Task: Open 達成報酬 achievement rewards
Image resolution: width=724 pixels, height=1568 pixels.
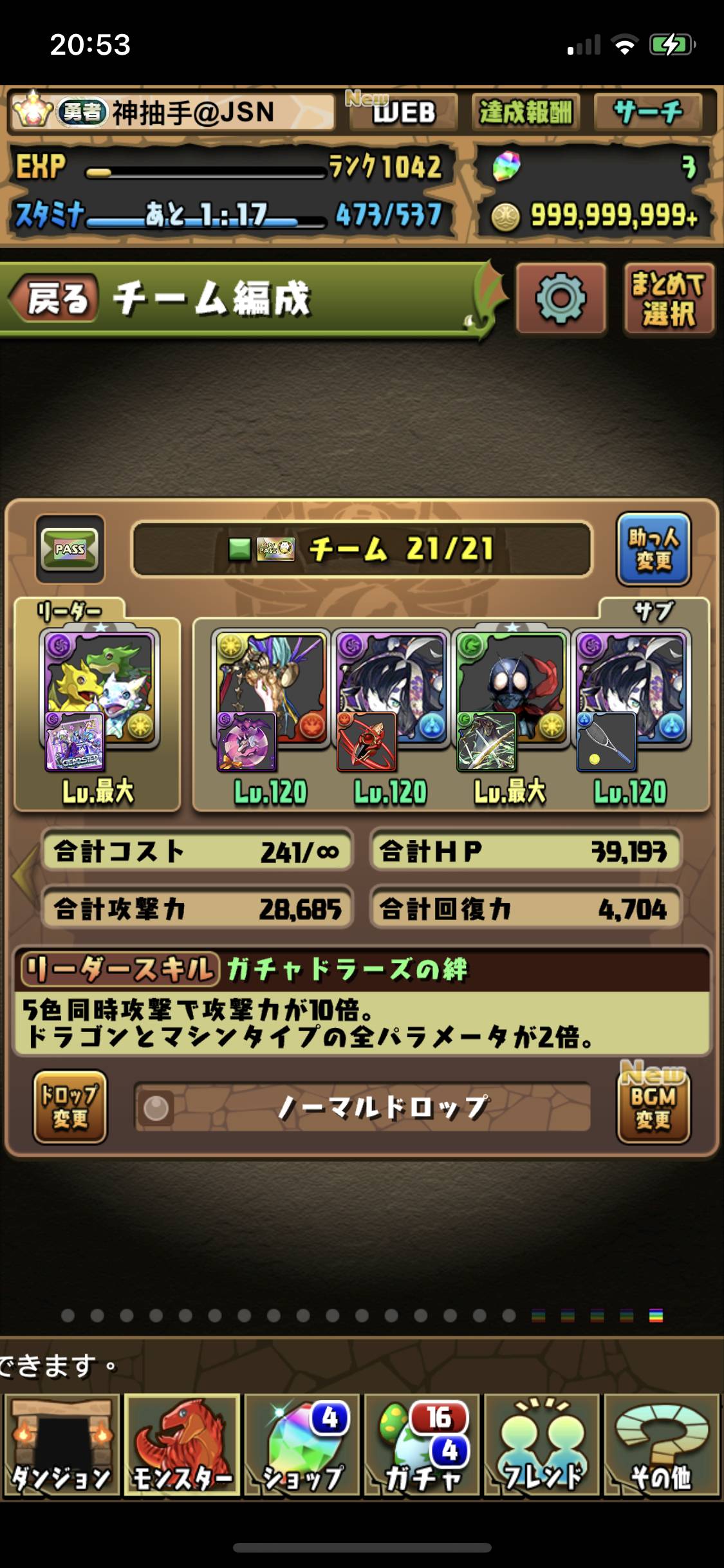Action: 525,112
